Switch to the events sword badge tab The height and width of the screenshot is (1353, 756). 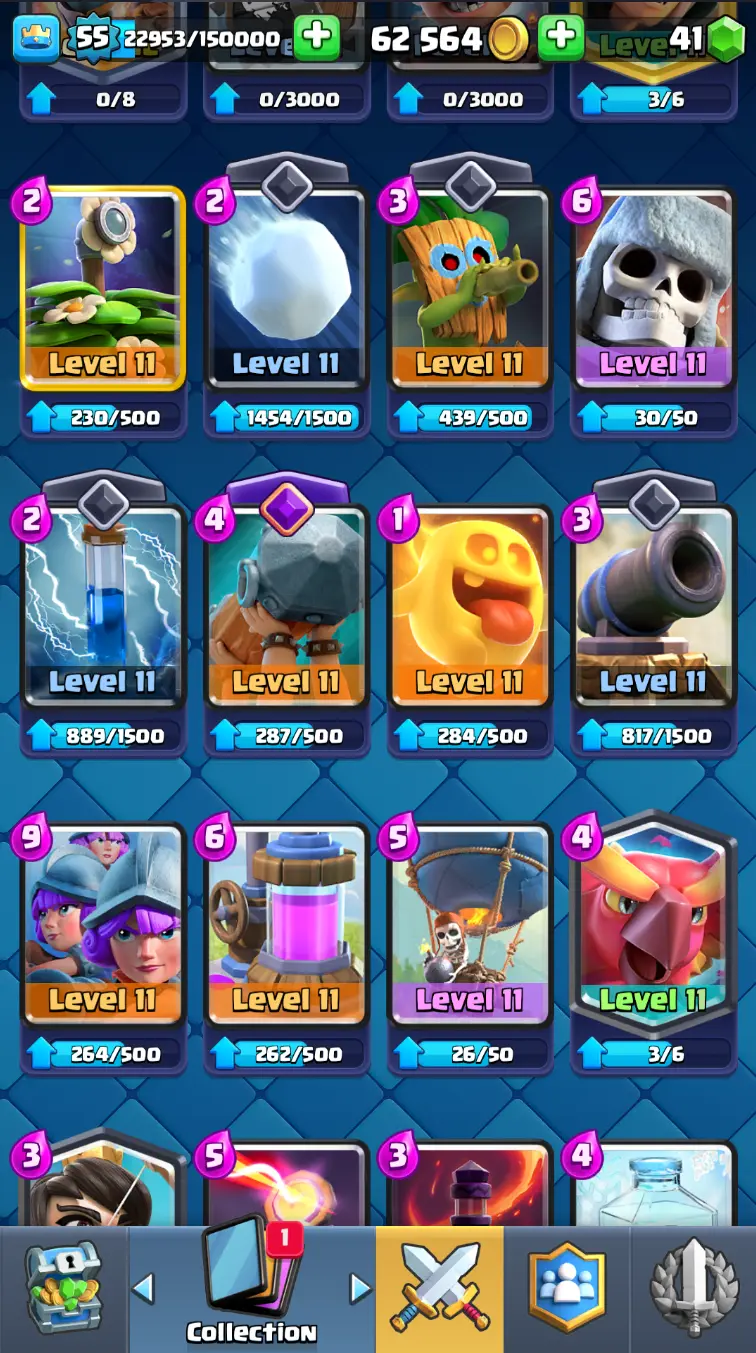[x=693, y=1290]
